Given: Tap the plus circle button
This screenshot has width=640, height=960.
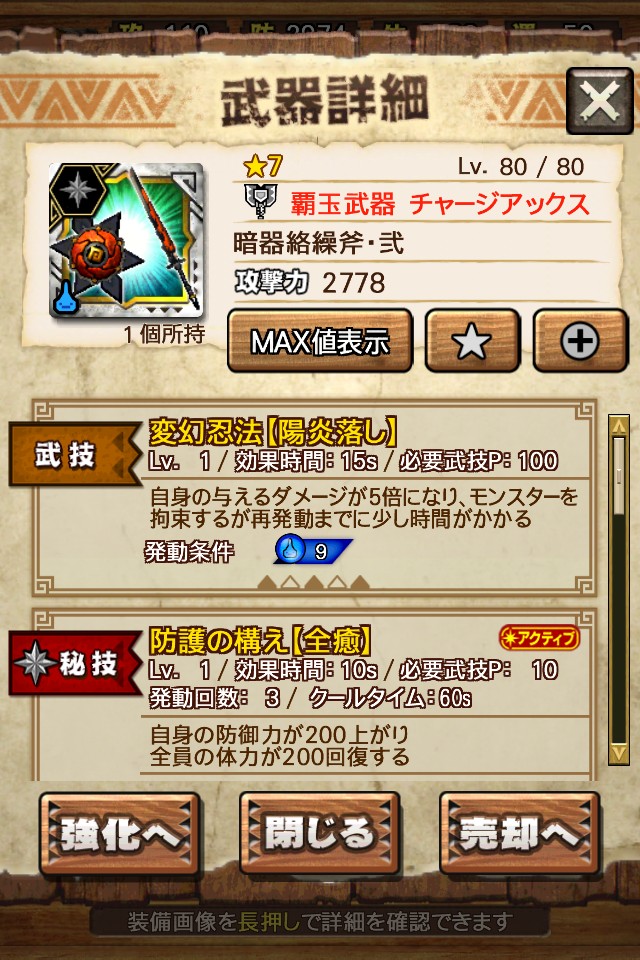Looking at the screenshot, I should [x=579, y=342].
